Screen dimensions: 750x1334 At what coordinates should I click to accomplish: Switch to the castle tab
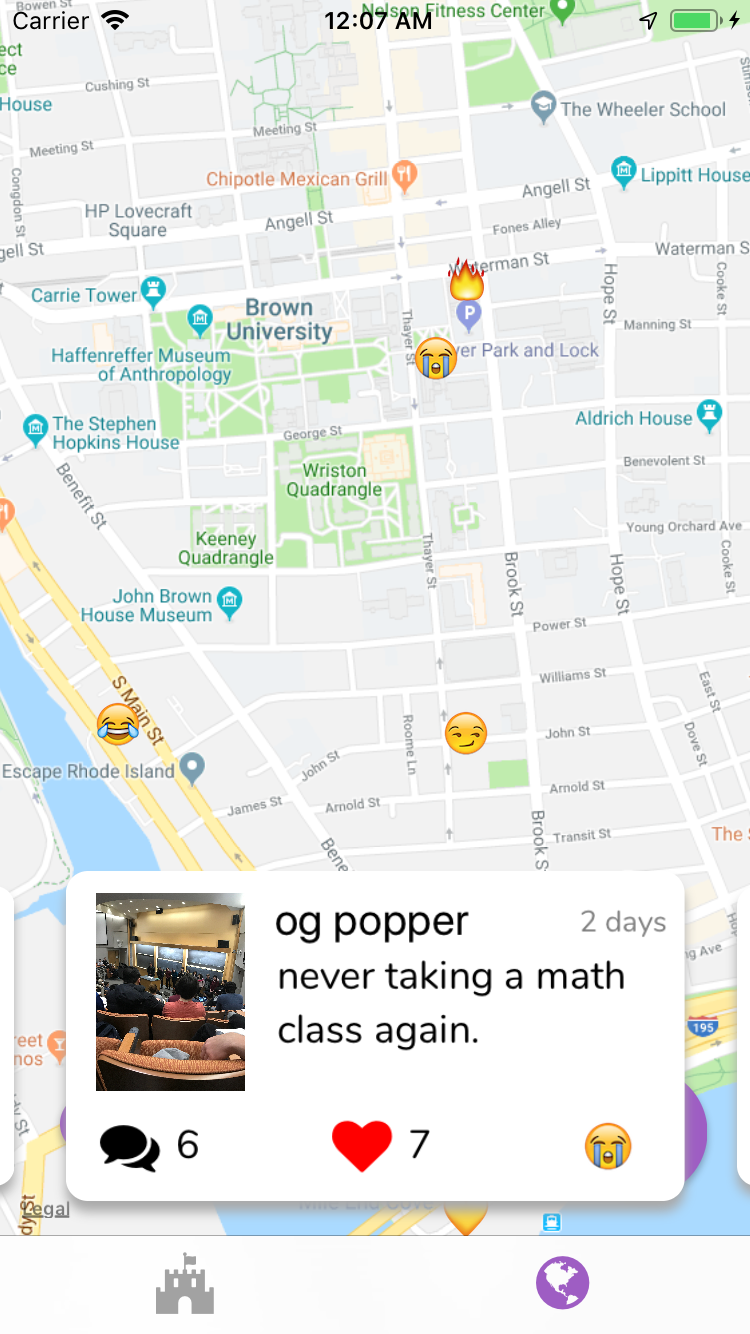point(185,1284)
